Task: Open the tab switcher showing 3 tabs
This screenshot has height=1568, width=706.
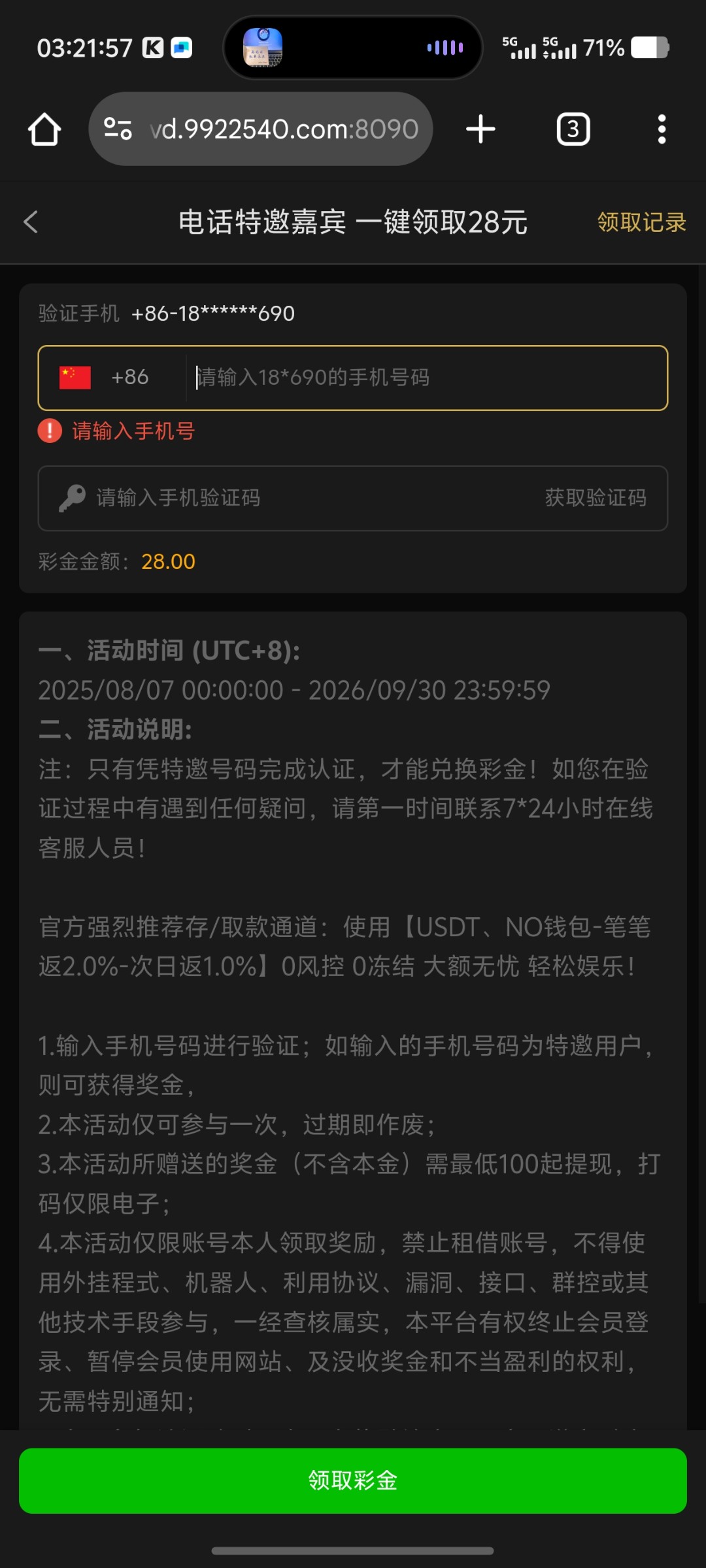Action: pos(573,129)
